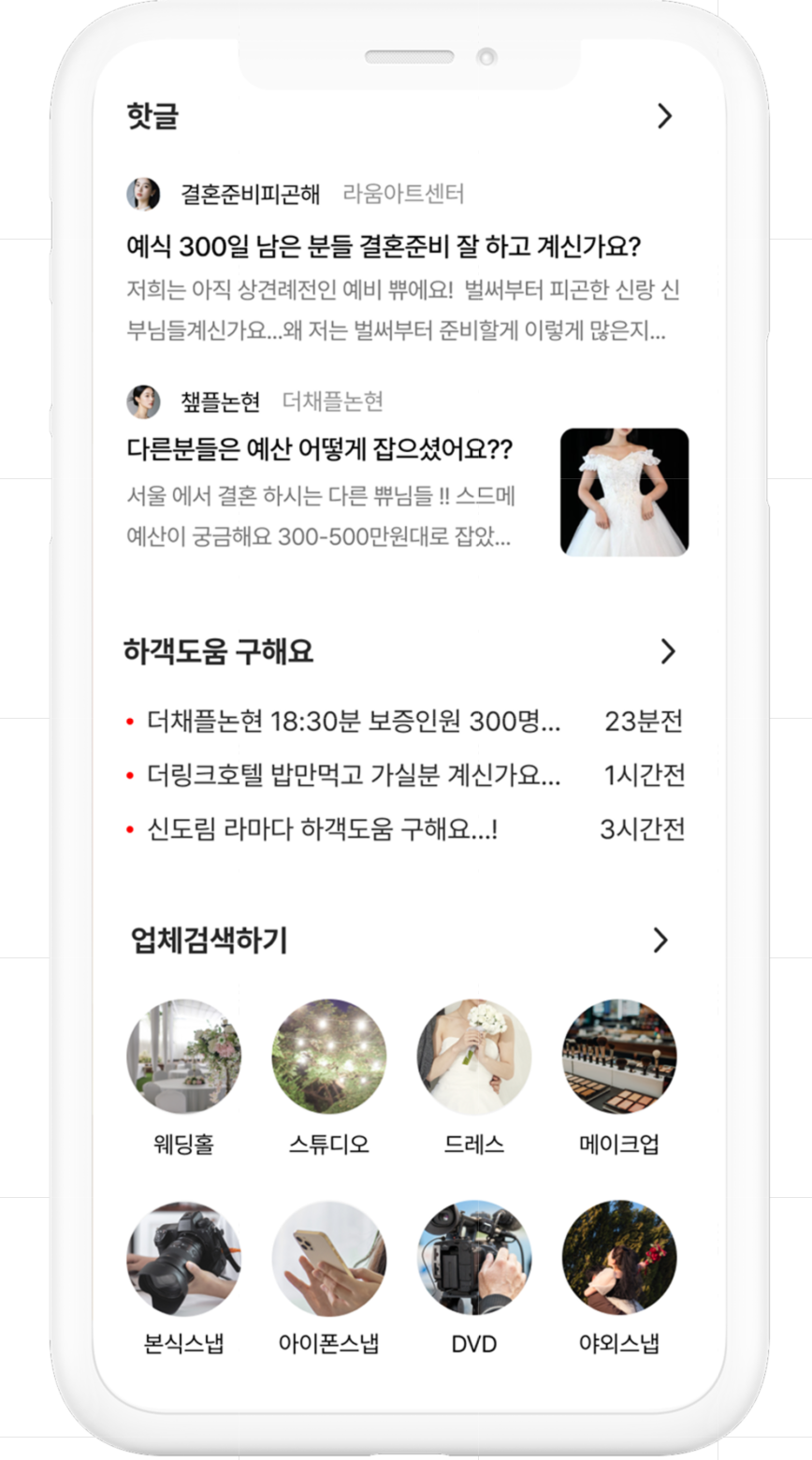
Task: Open post 다른분들은 예산 어떻게 잡으셨어요??
Action: pos(320,449)
